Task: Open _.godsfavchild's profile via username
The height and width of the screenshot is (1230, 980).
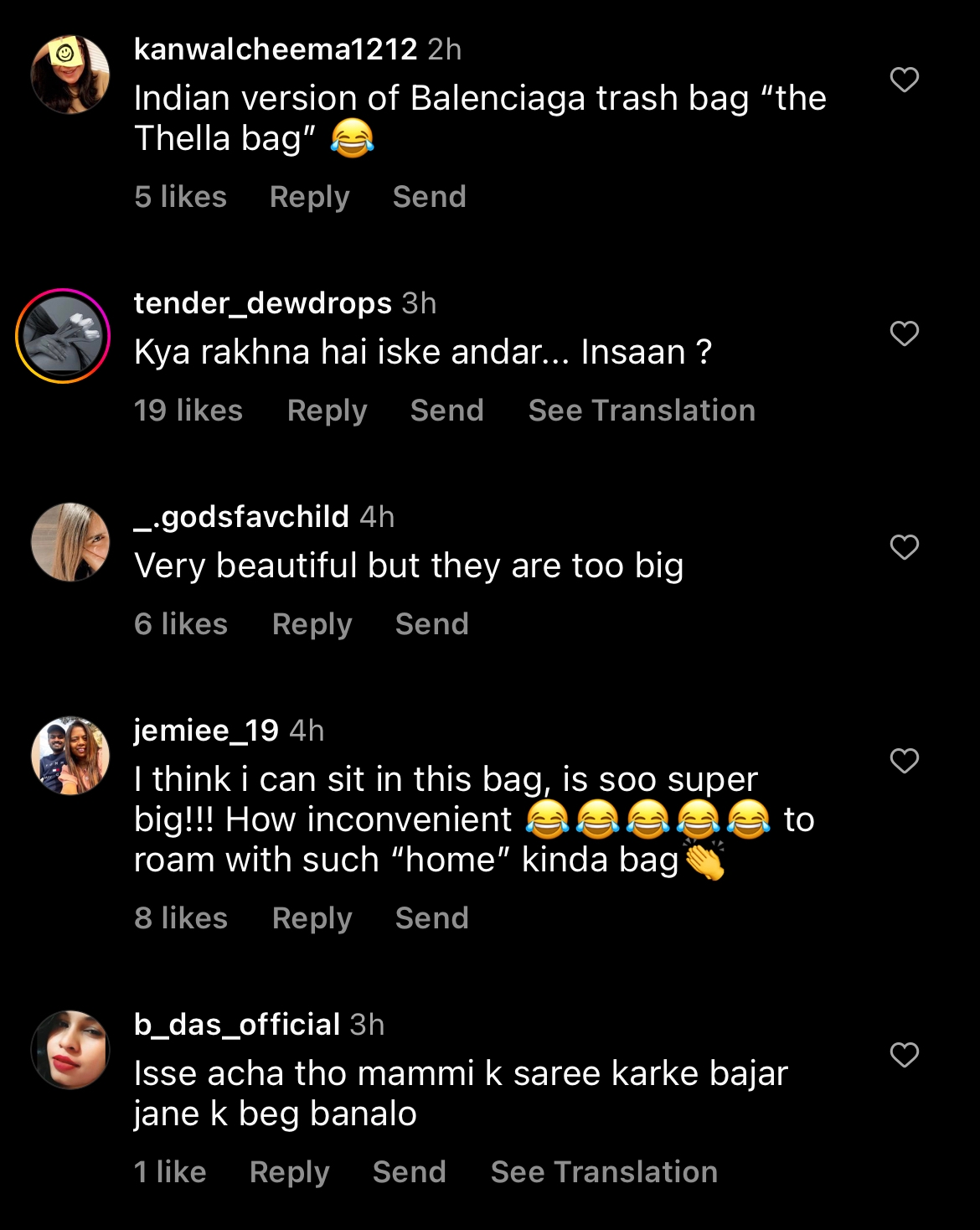Action: tap(241, 517)
